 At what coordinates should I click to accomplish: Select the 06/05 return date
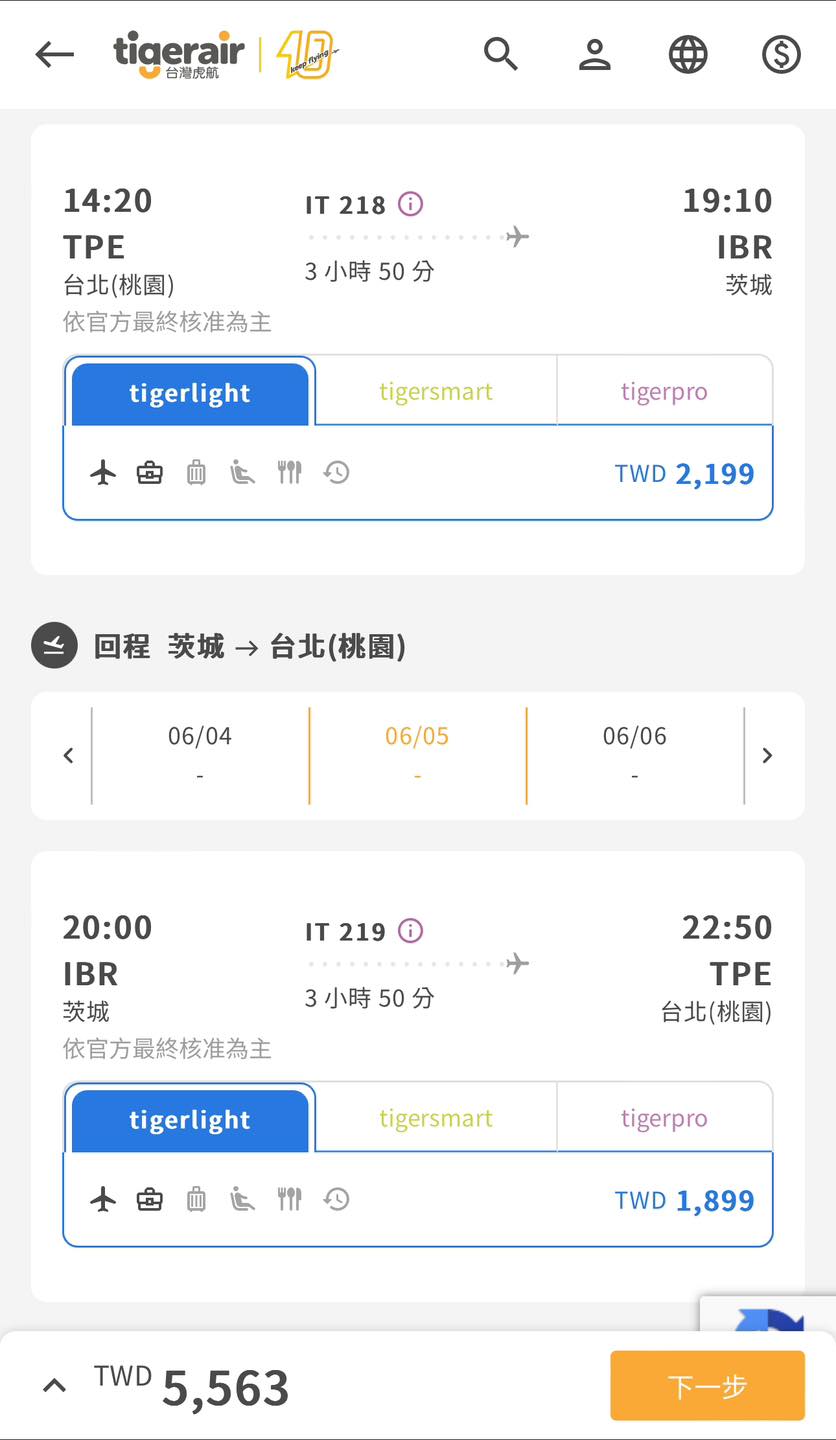click(417, 755)
